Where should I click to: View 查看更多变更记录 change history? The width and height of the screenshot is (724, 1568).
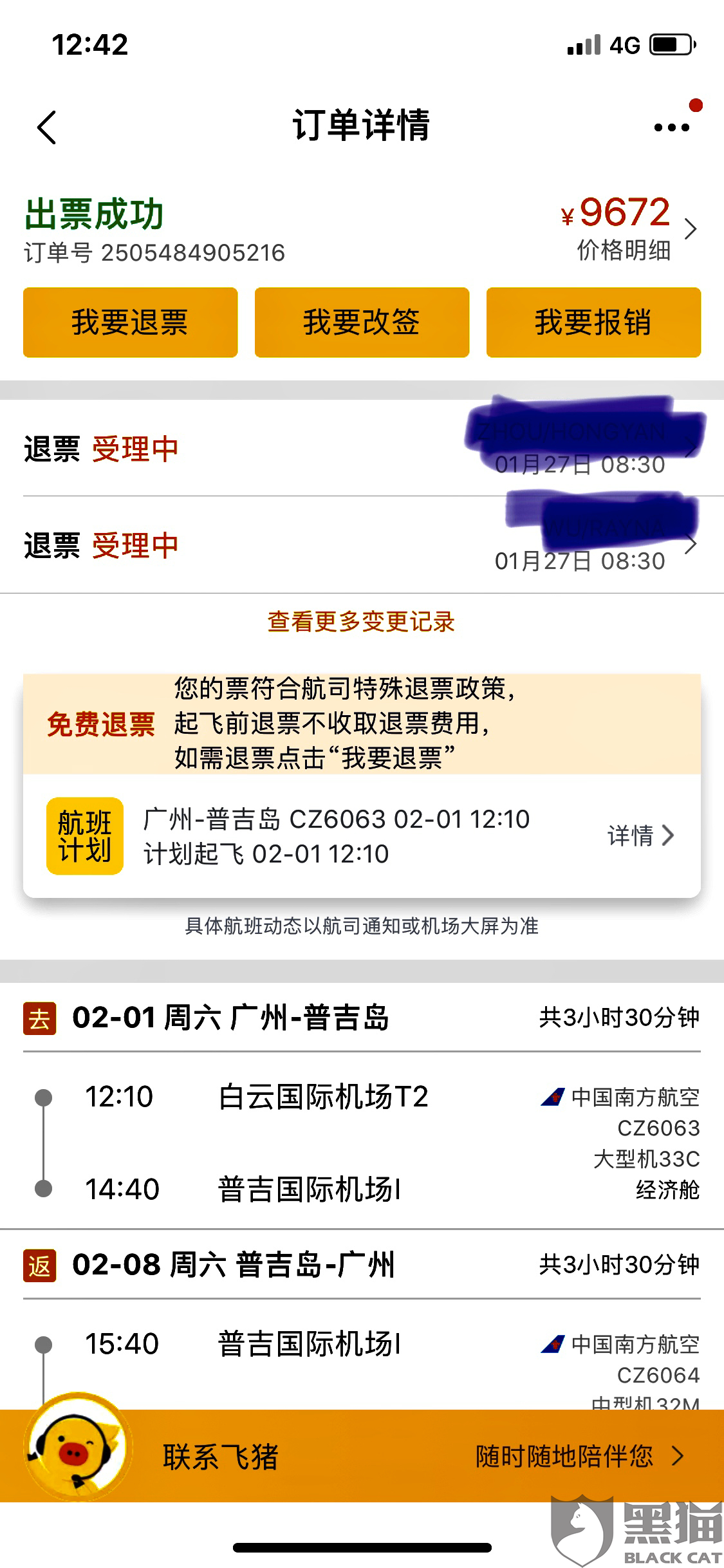(x=362, y=622)
